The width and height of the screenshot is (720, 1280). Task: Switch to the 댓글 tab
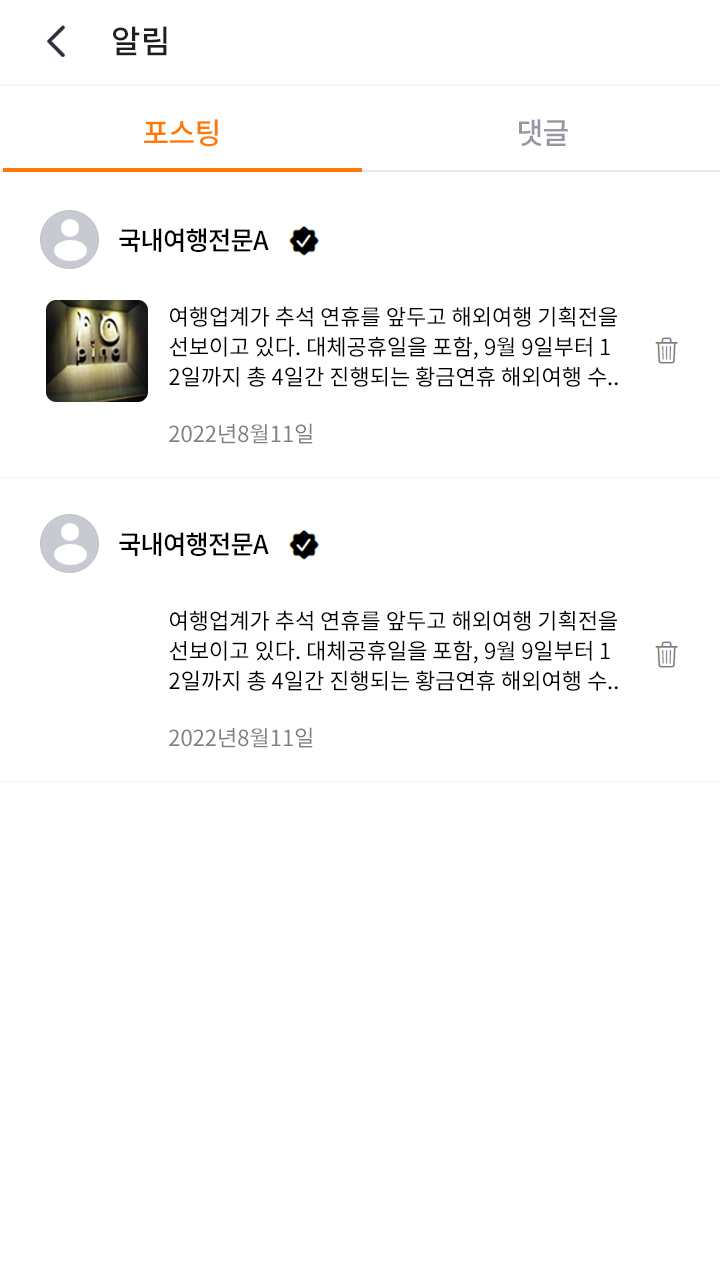pyautogui.click(x=542, y=132)
